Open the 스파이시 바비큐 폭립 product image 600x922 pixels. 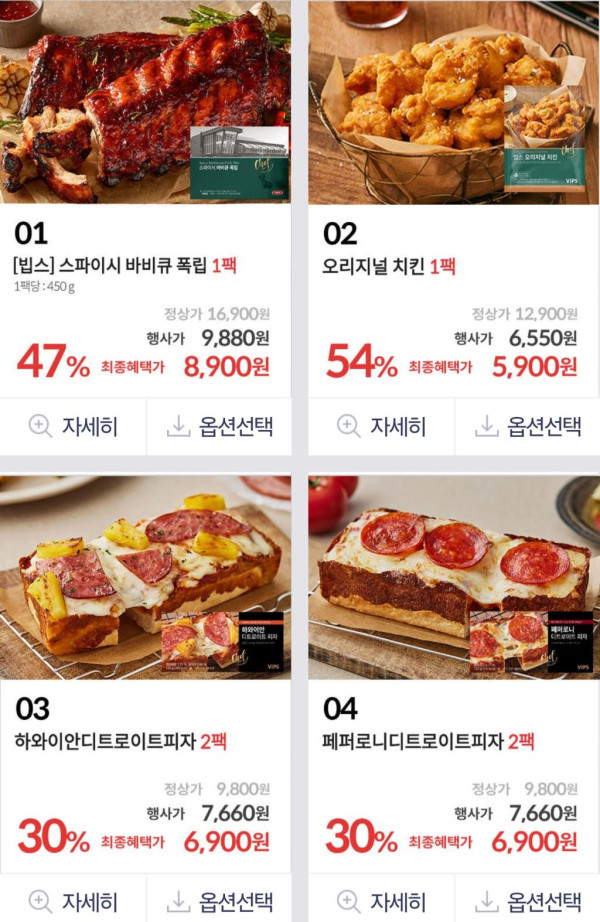145,101
